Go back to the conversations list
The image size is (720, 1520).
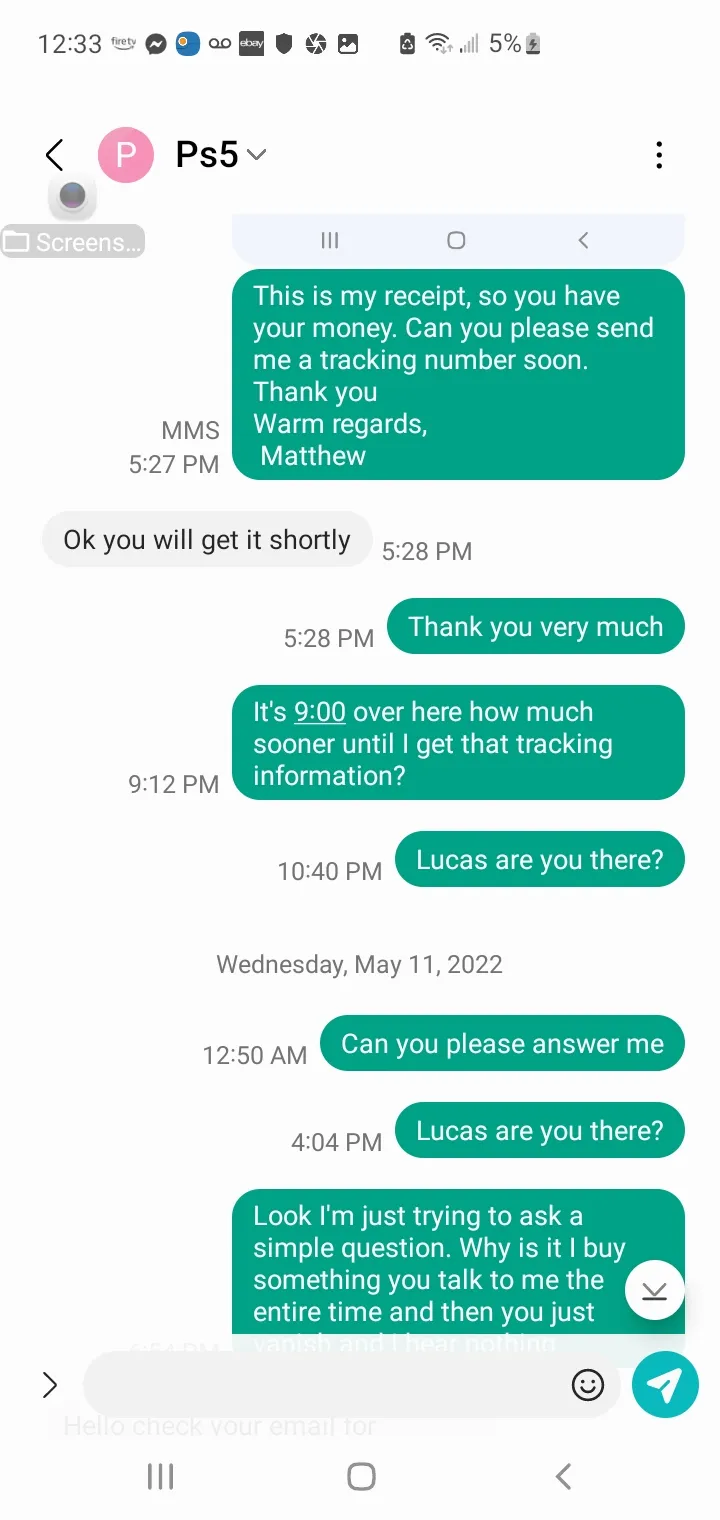55,155
